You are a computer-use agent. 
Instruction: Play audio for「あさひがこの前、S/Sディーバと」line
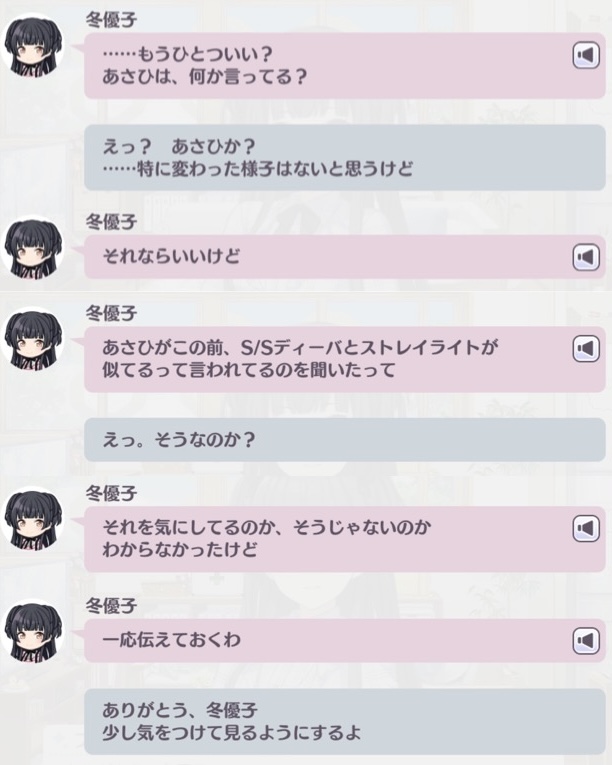(585, 348)
